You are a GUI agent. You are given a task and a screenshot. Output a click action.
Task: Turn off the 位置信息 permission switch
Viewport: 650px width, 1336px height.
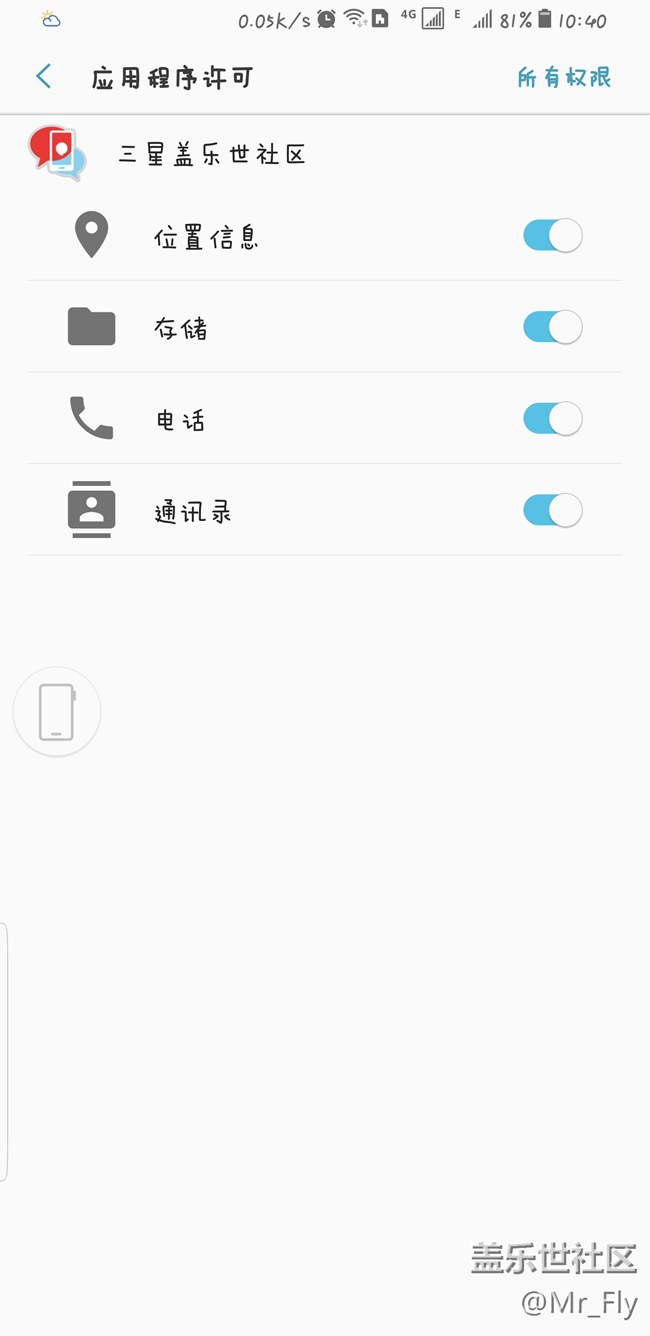point(552,236)
